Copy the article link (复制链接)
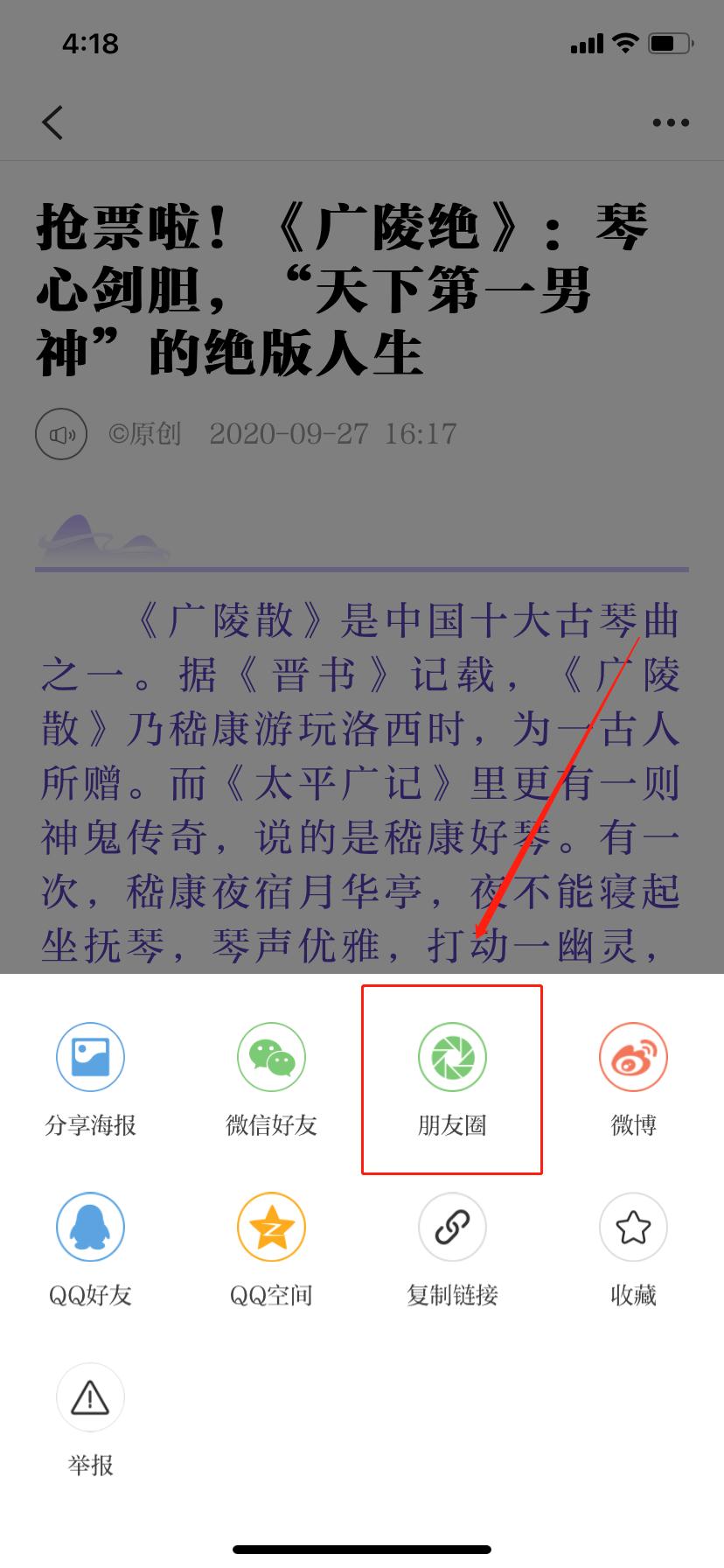 pos(452,1227)
